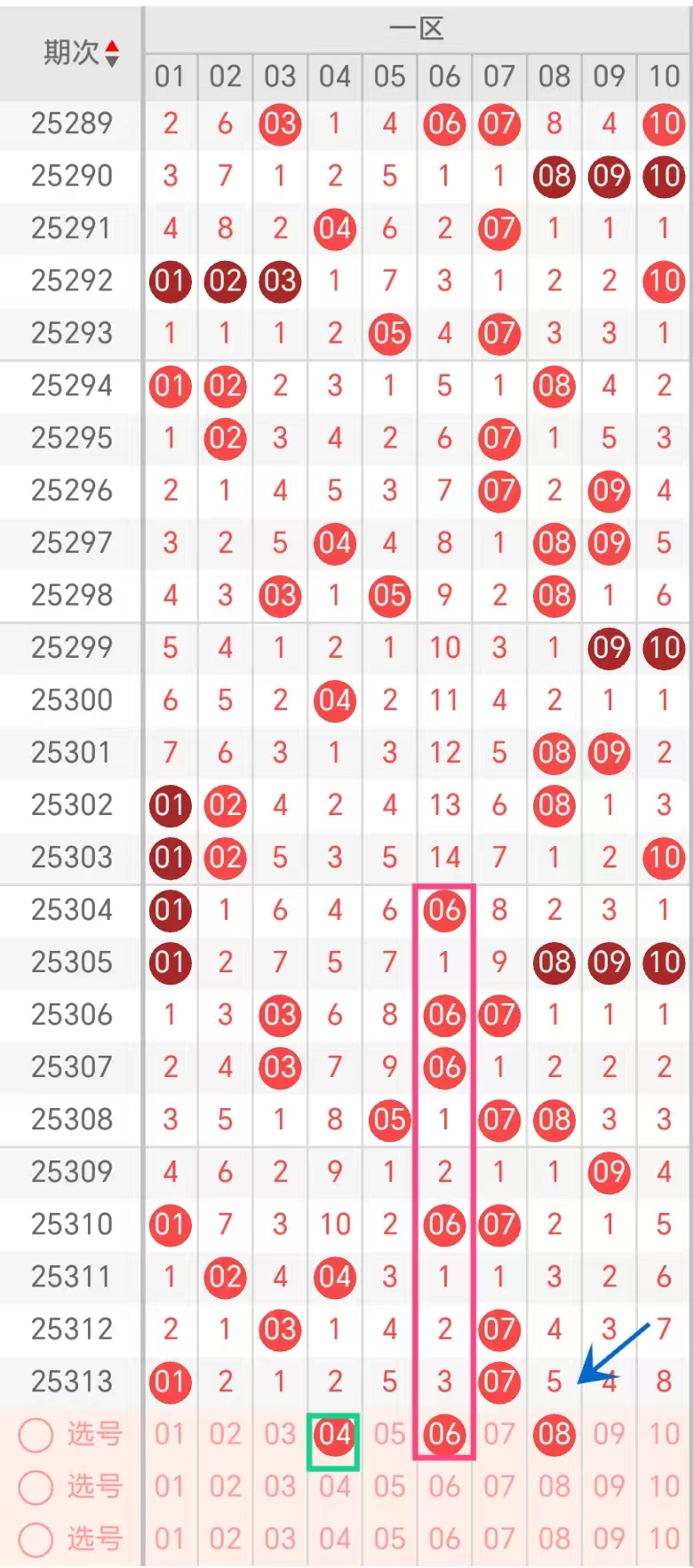Tap the 选号 circle beside the highlighted picks
The width and height of the screenshot is (693, 1568).
click(36, 1434)
